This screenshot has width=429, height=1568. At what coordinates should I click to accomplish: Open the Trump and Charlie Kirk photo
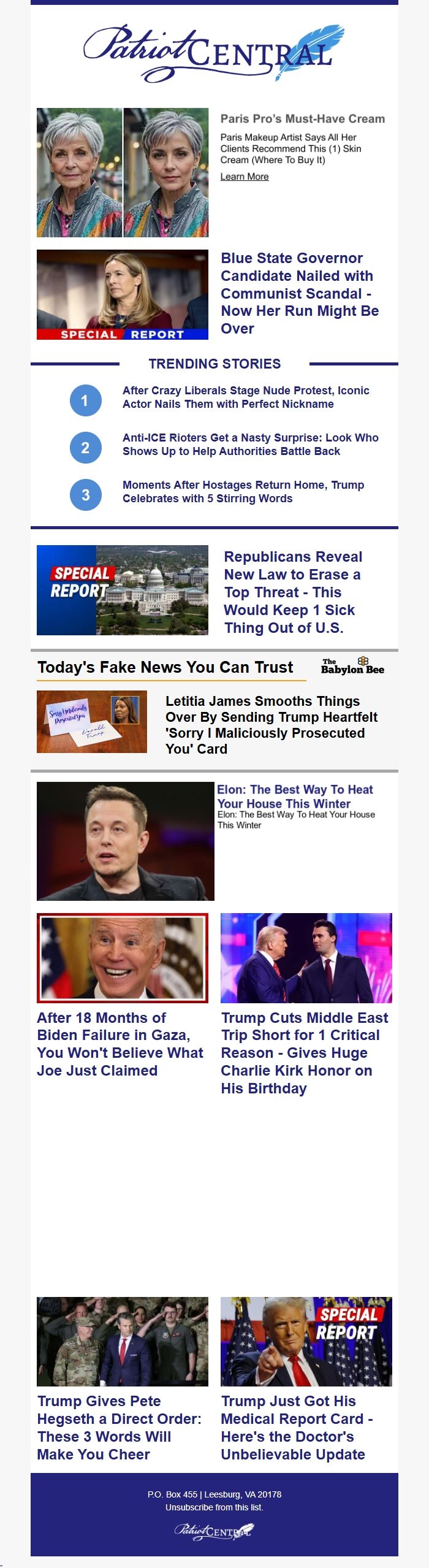(306, 958)
